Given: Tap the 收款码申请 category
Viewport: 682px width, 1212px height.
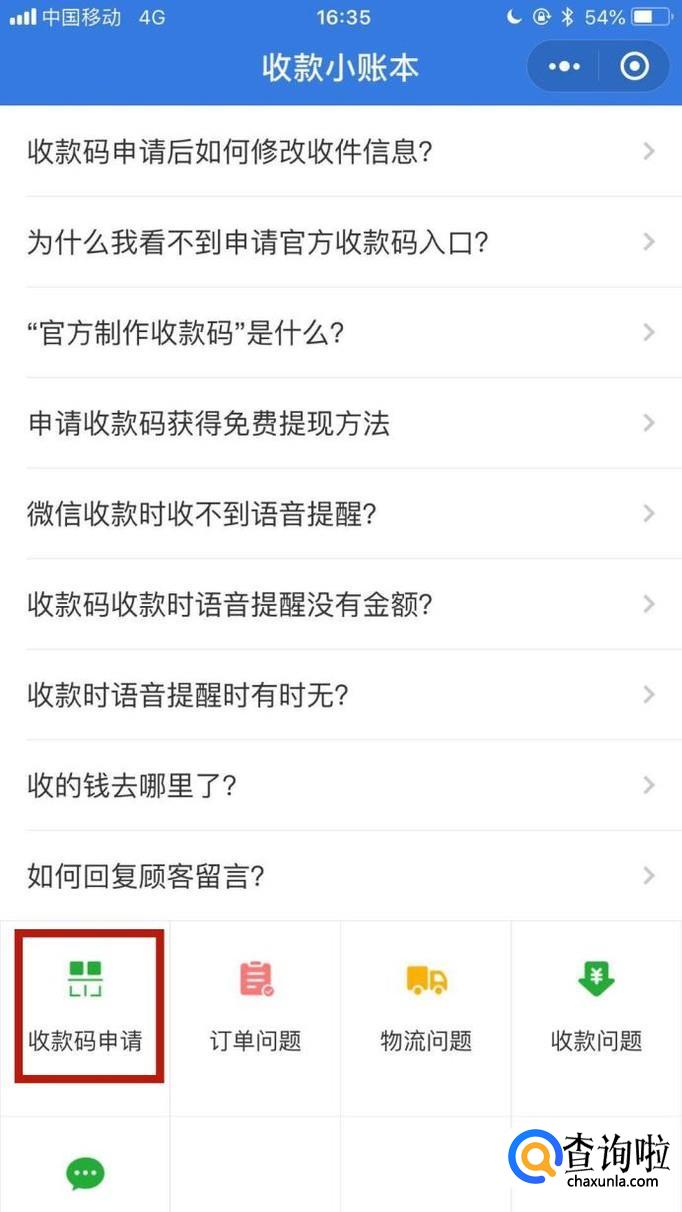Looking at the screenshot, I should 86,1005.
